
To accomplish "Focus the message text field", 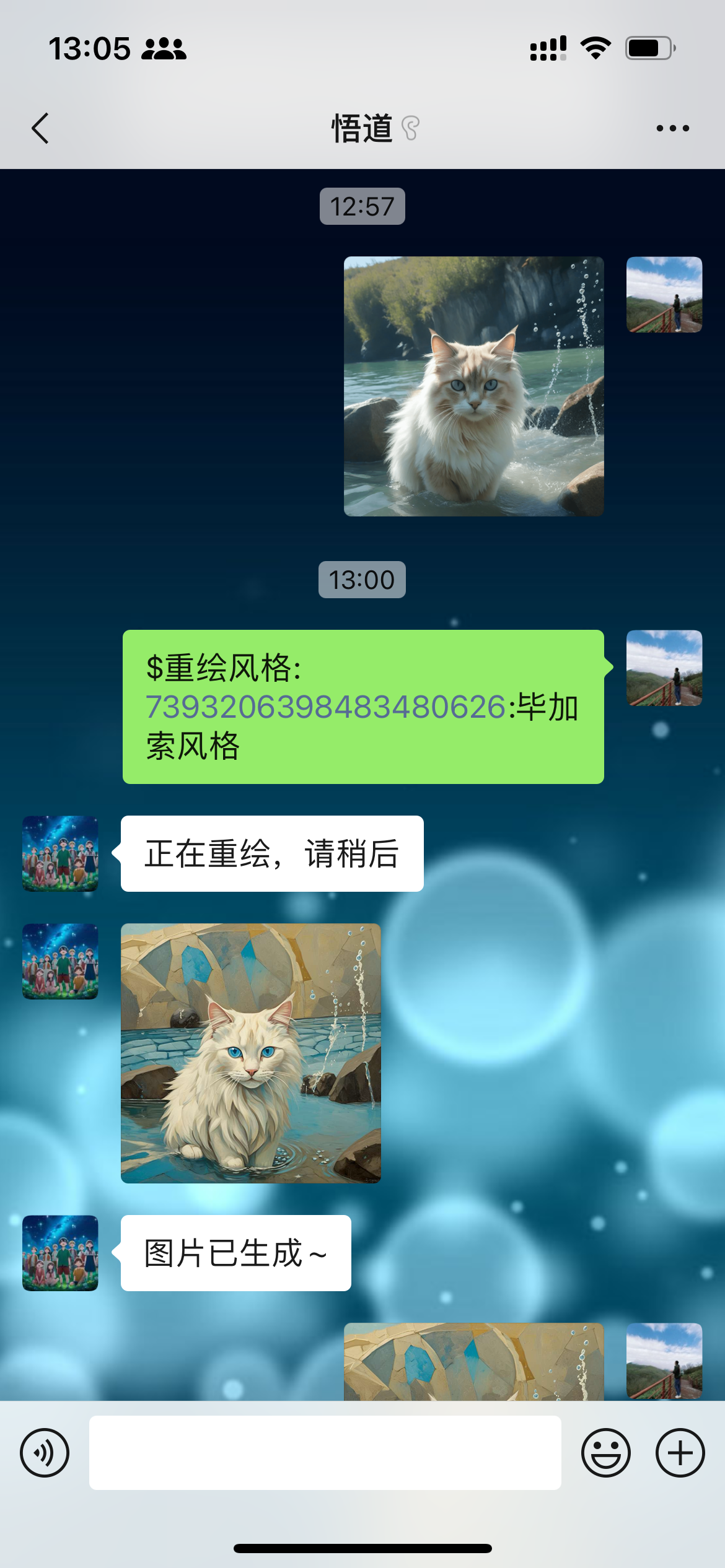I will [325, 1453].
